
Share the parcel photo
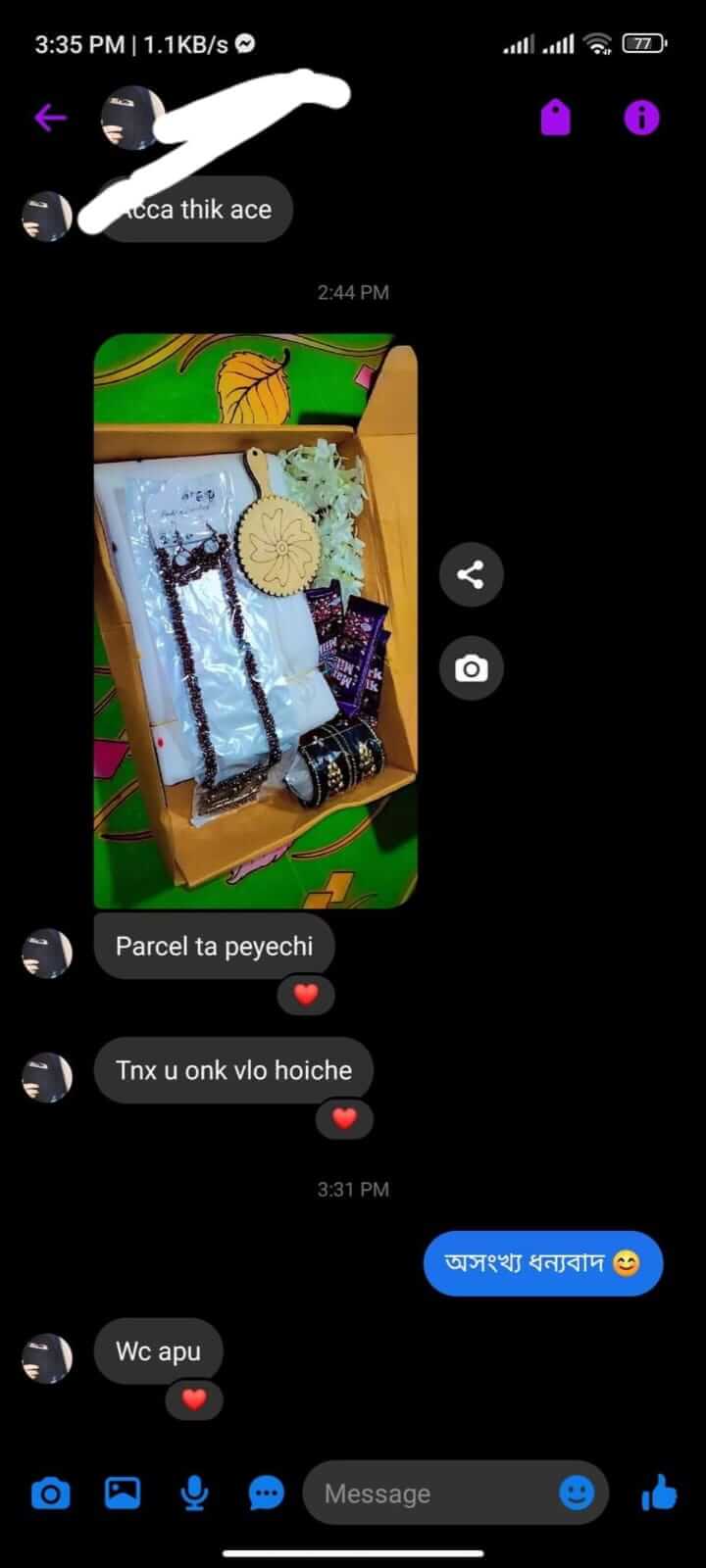pos(471,574)
